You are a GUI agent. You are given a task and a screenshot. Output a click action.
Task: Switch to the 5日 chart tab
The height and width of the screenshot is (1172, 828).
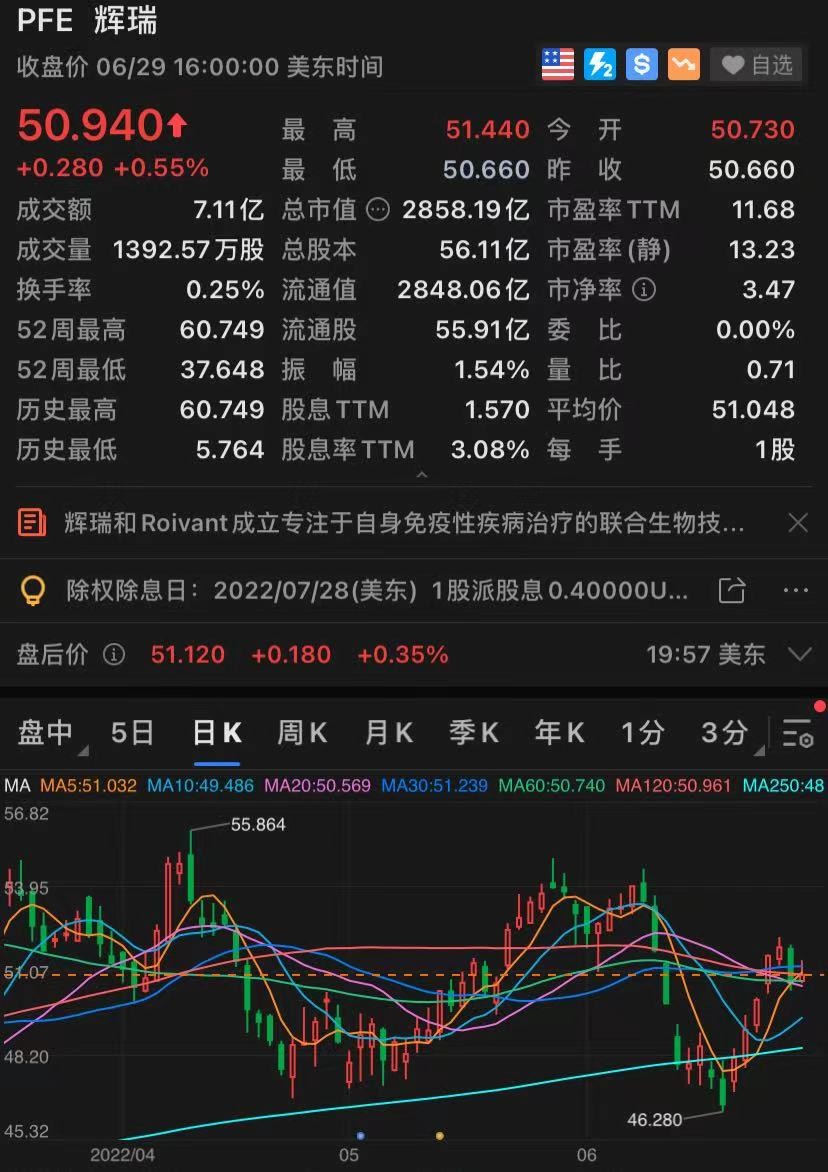point(132,733)
